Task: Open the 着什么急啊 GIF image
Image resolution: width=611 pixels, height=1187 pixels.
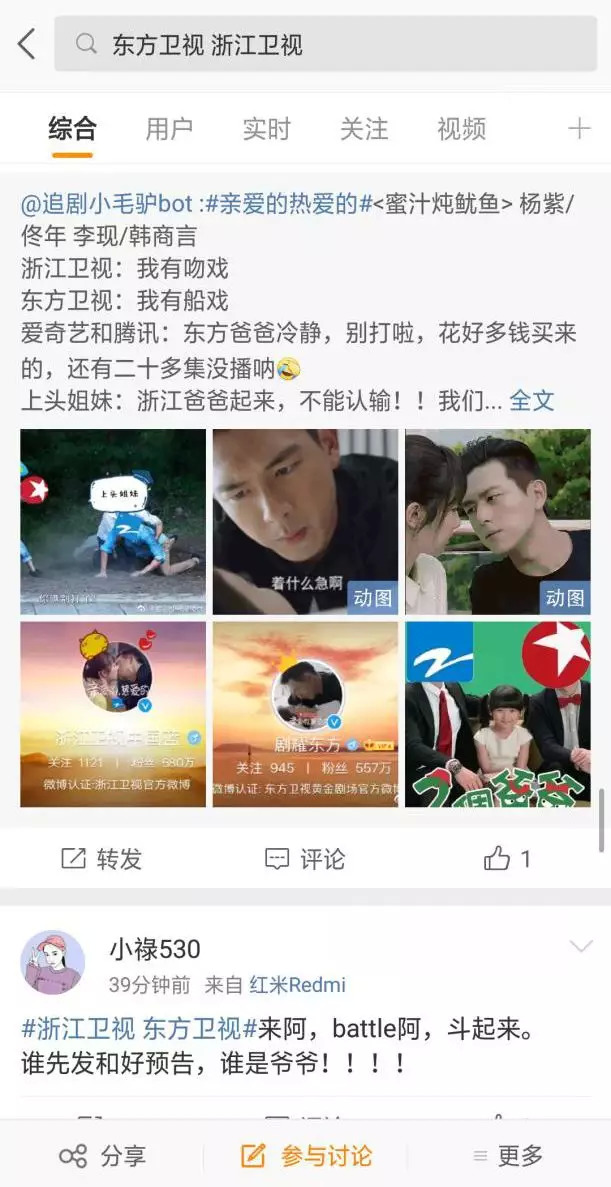Action: [305, 521]
